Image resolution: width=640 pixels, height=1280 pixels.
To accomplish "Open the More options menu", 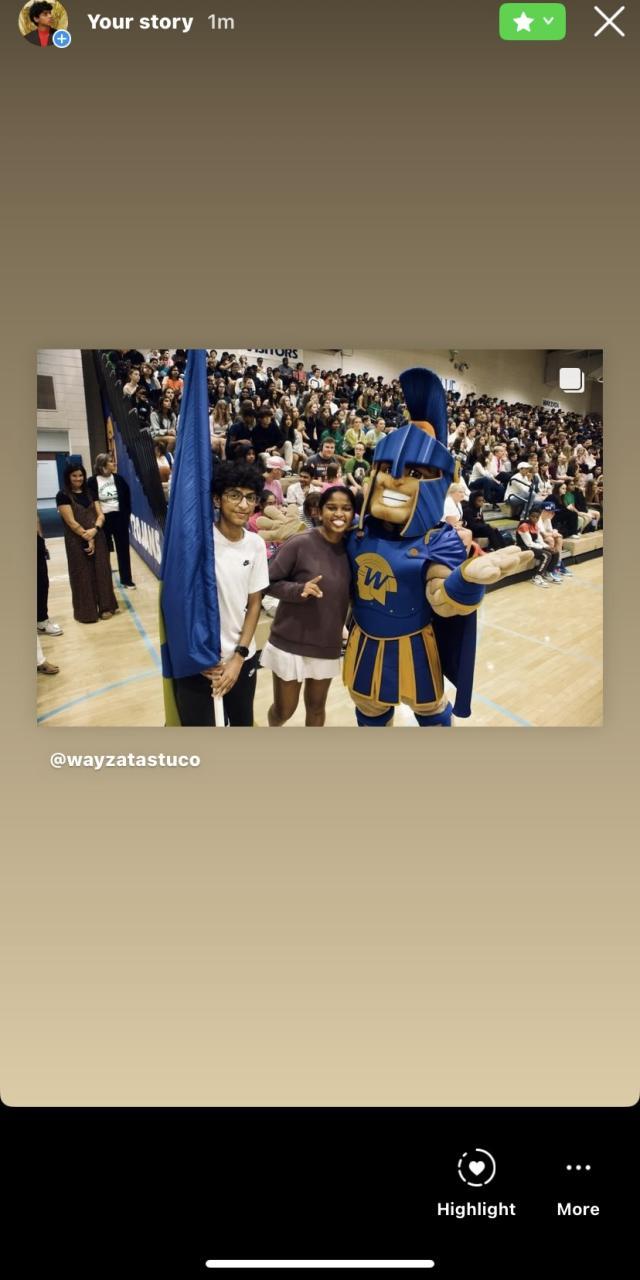I will [578, 1183].
